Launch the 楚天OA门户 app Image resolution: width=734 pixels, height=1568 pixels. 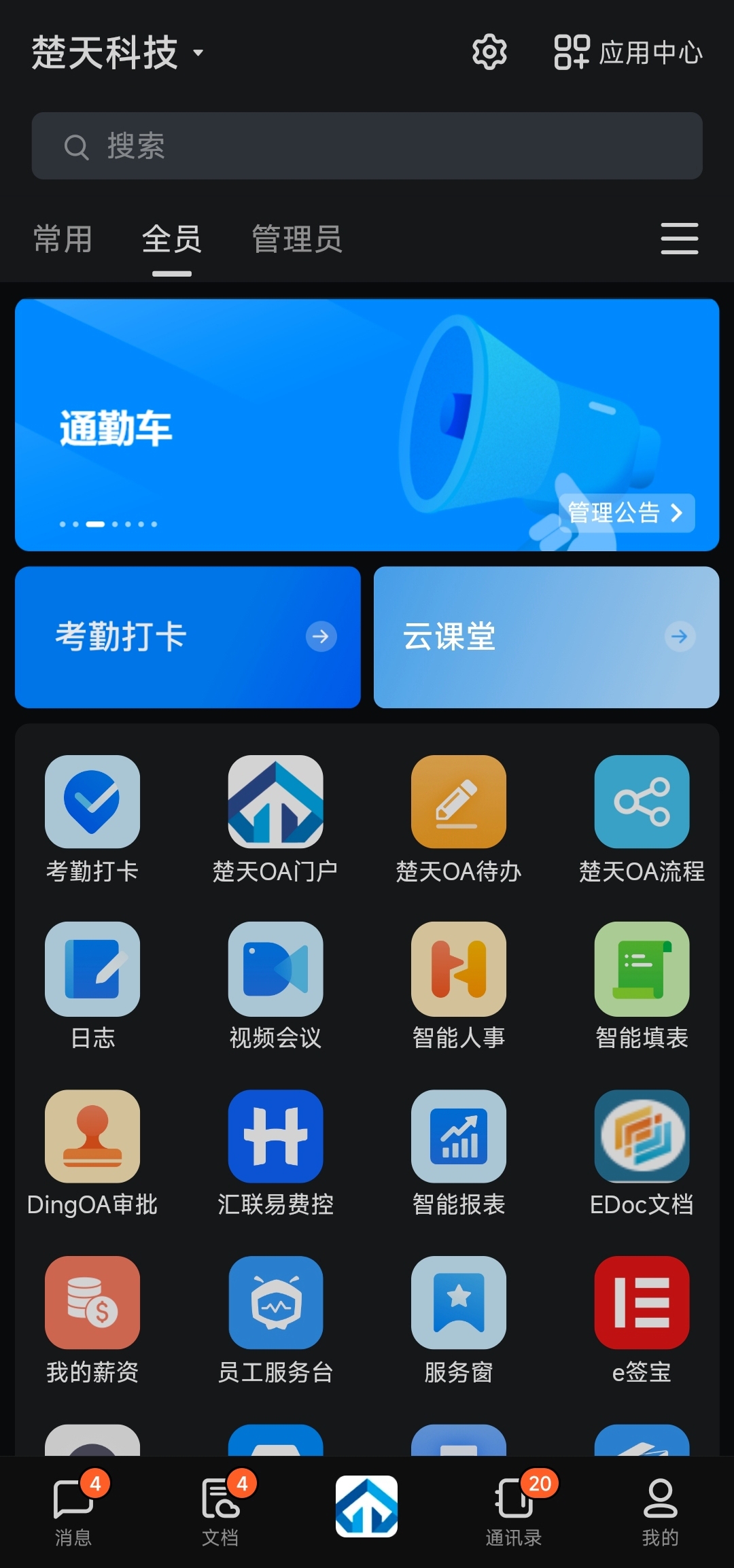tap(275, 802)
